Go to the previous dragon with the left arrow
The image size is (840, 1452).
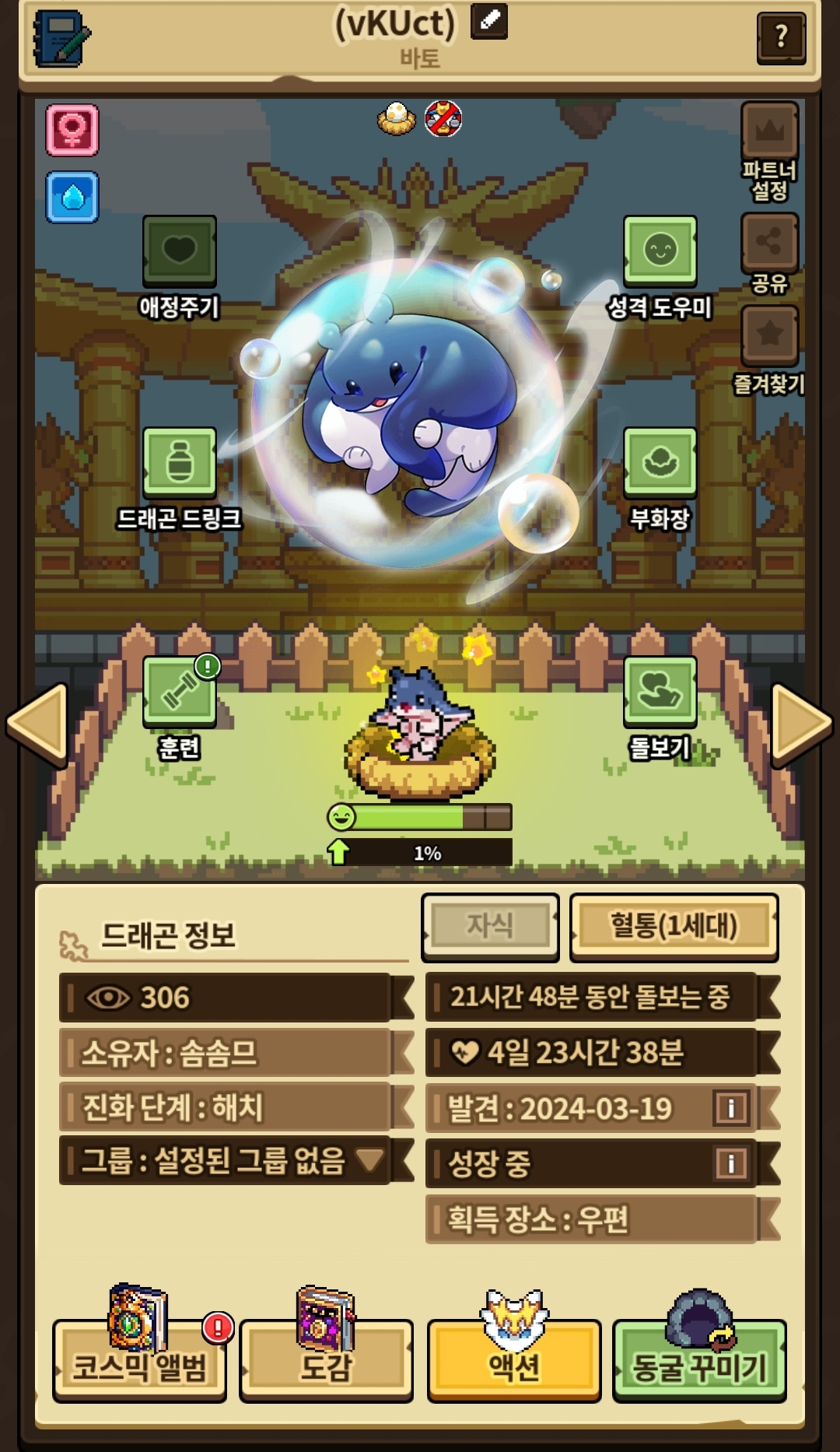click(x=37, y=724)
